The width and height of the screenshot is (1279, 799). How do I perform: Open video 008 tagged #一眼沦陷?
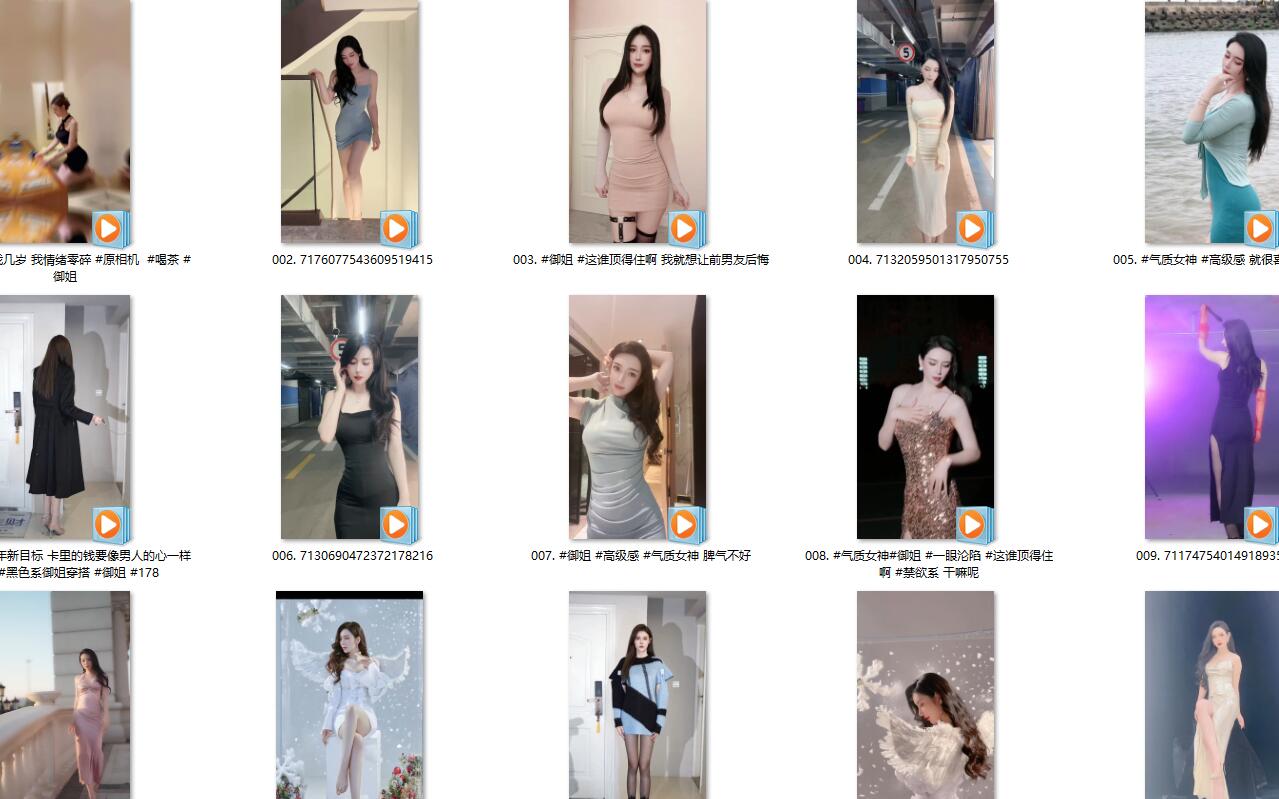tap(925, 417)
